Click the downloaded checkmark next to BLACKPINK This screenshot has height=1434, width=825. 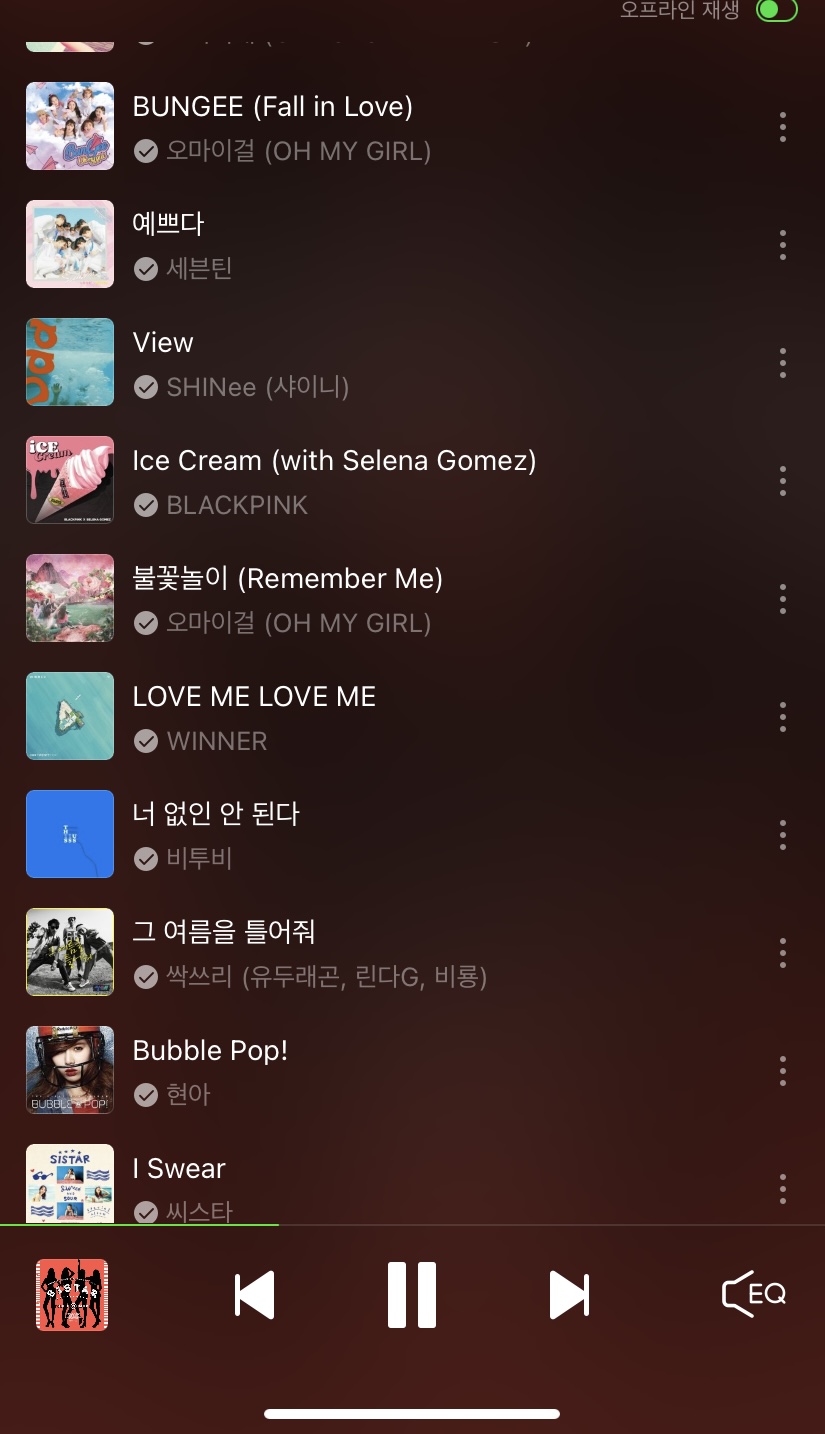[x=146, y=505]
